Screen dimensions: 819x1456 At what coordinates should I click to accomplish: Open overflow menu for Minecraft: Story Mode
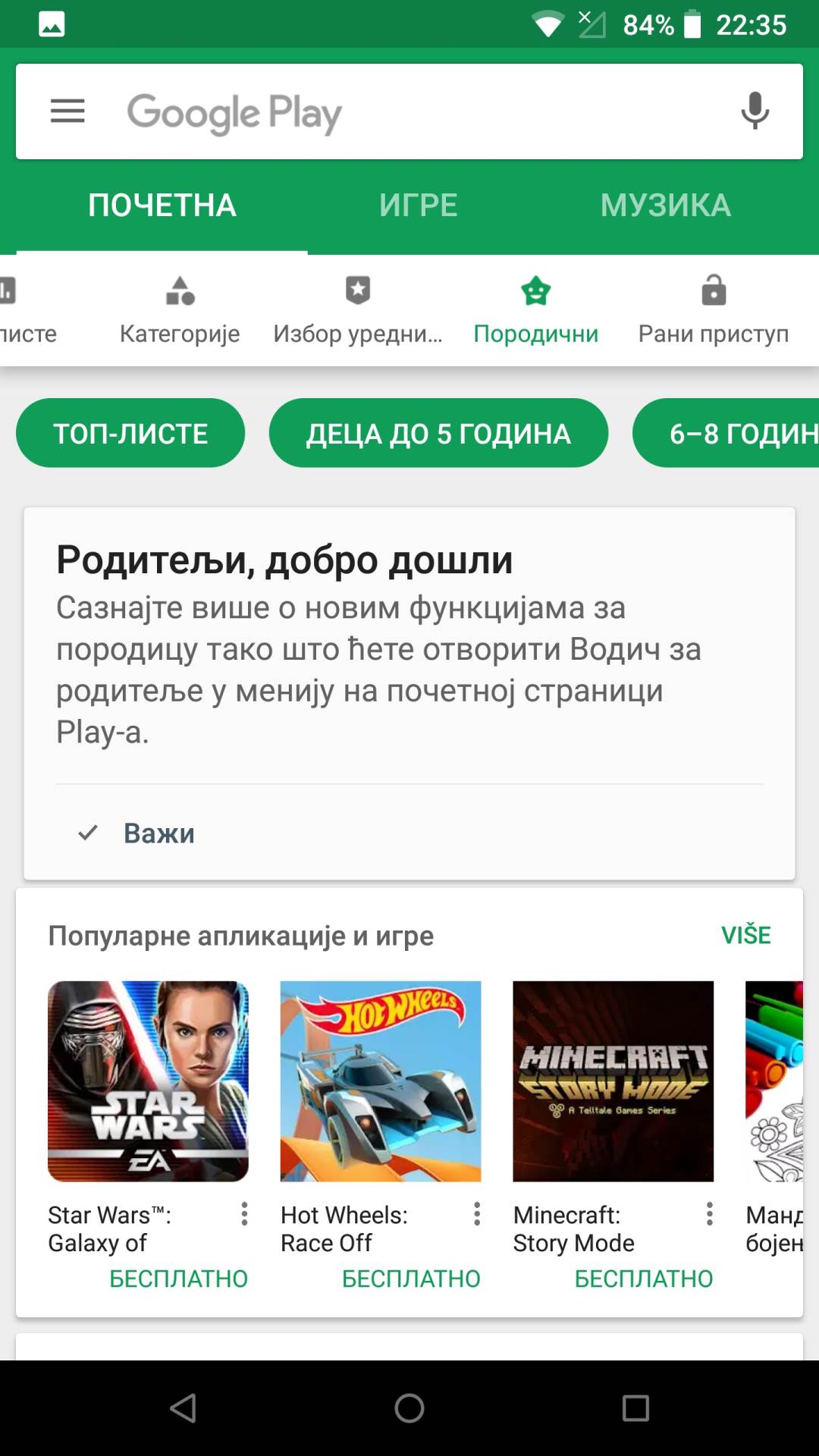(x=709, y=1214)
